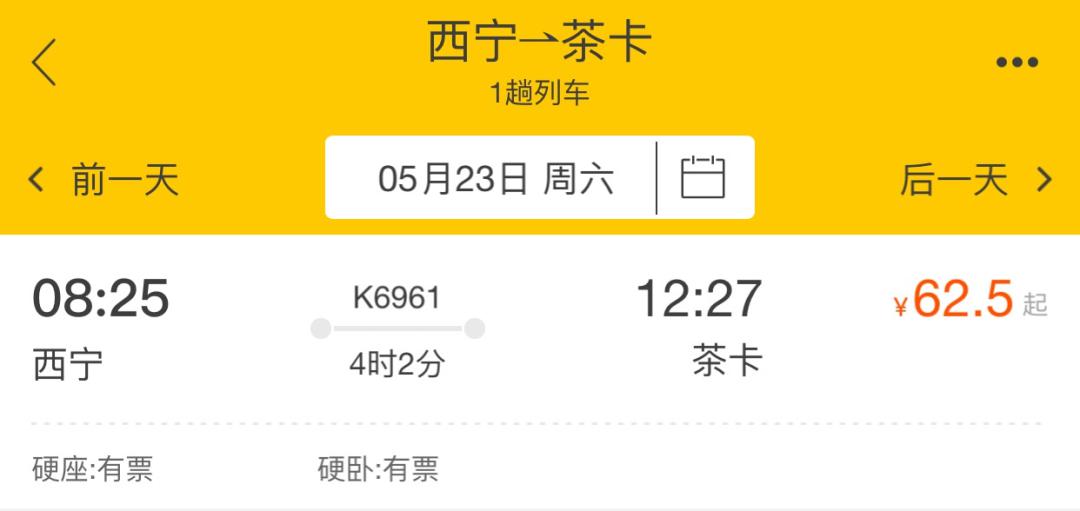The height and width of the screenshot is (511, 1080).
Task: Go back using the top-left arrow
Action: [x=44, y=62]
